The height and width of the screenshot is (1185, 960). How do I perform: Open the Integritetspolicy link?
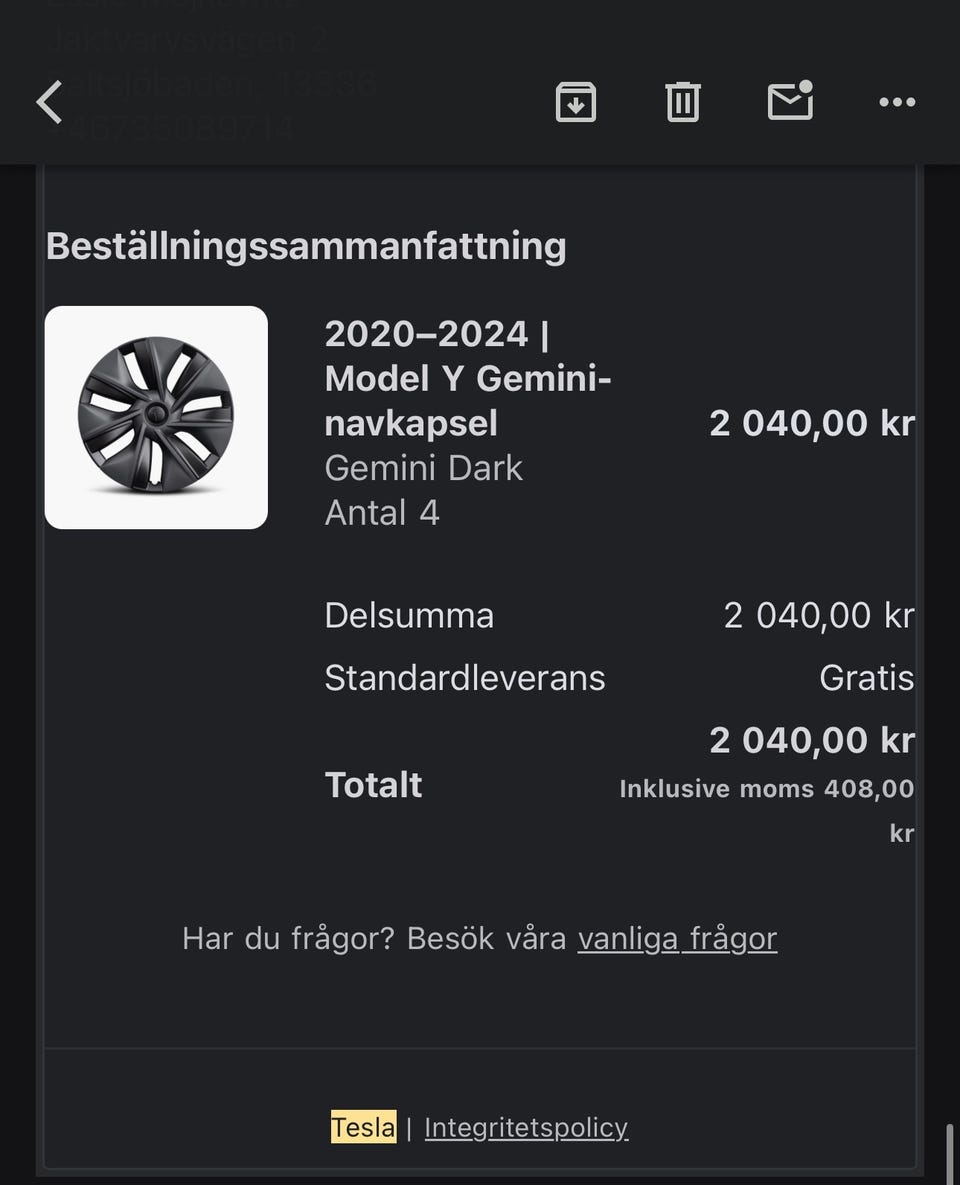click(526, 1126)
